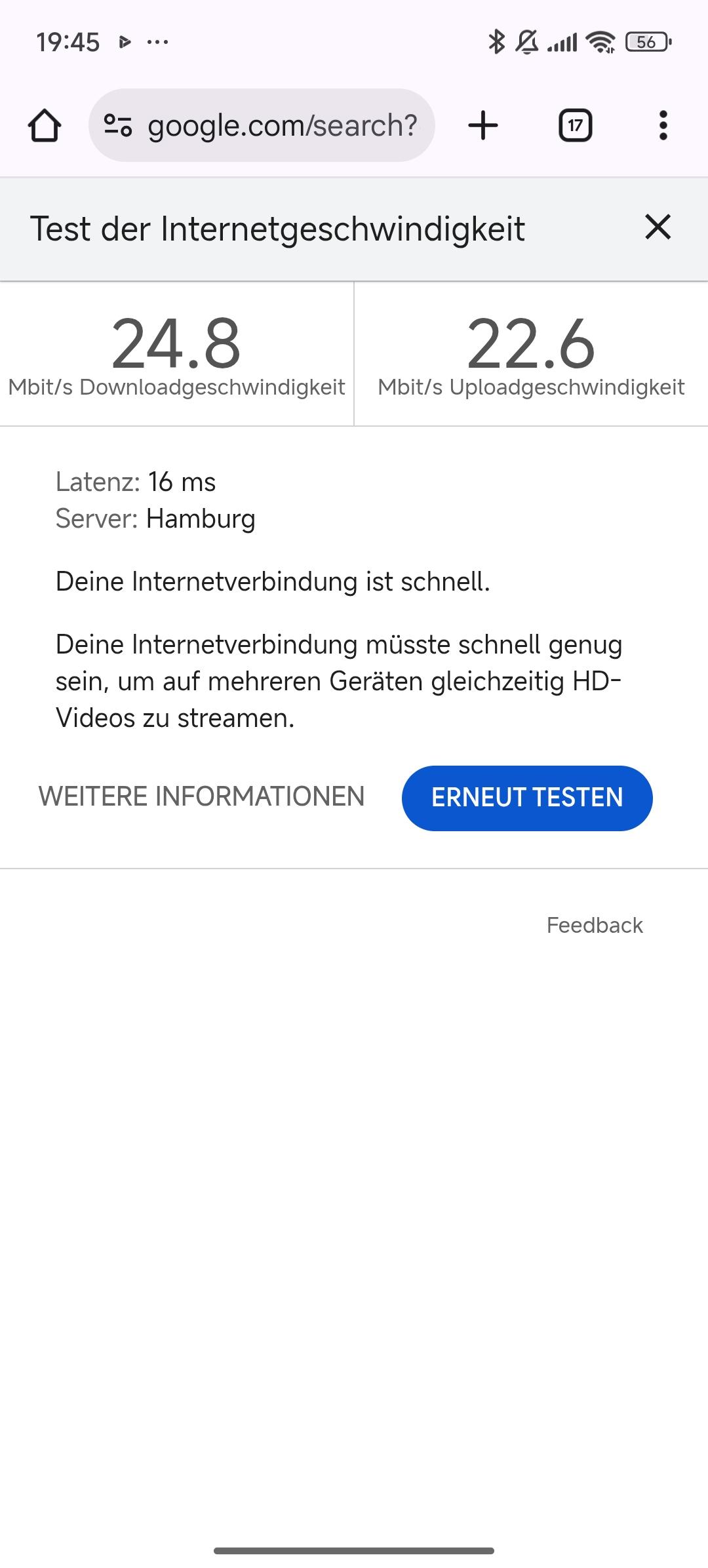The image size is (708, 1568).
Task: Tap the google.com address bar
Action: (x=282, y=125)
